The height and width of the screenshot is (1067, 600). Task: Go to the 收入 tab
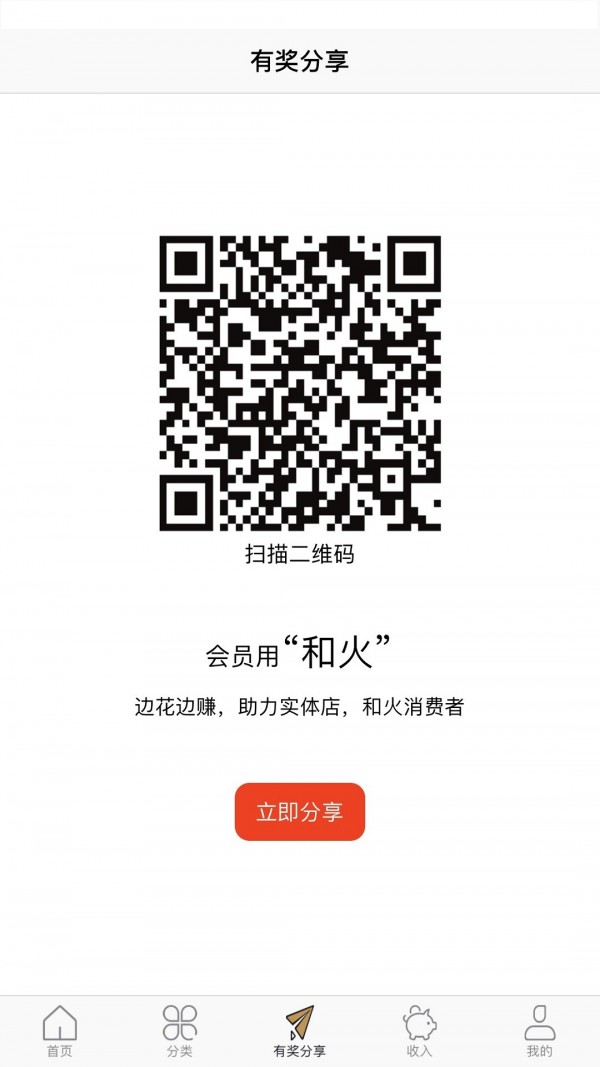point(420,1031)
